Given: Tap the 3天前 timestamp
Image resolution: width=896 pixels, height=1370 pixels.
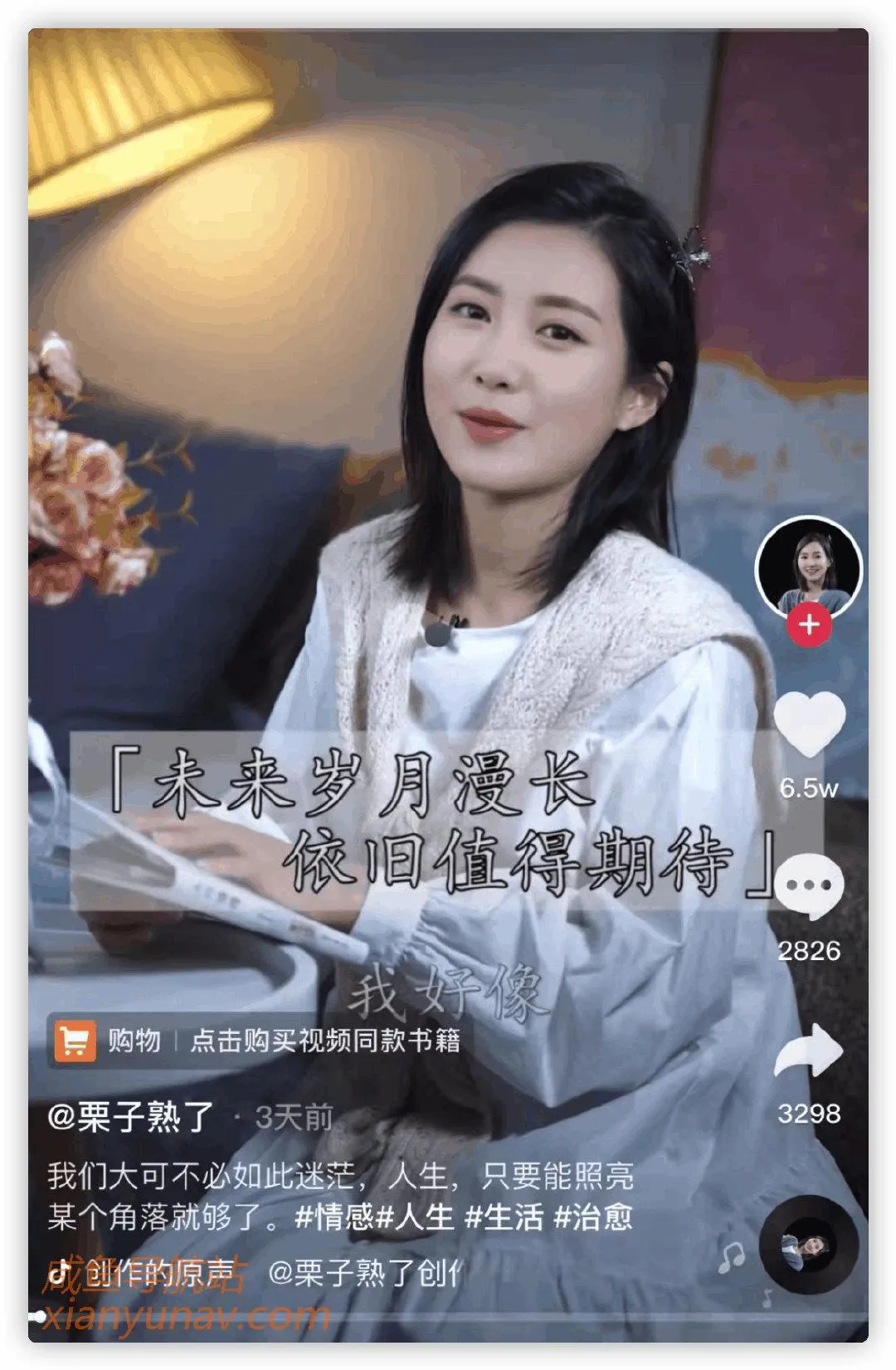Looking at the screenshot, I should point(295,1115).
